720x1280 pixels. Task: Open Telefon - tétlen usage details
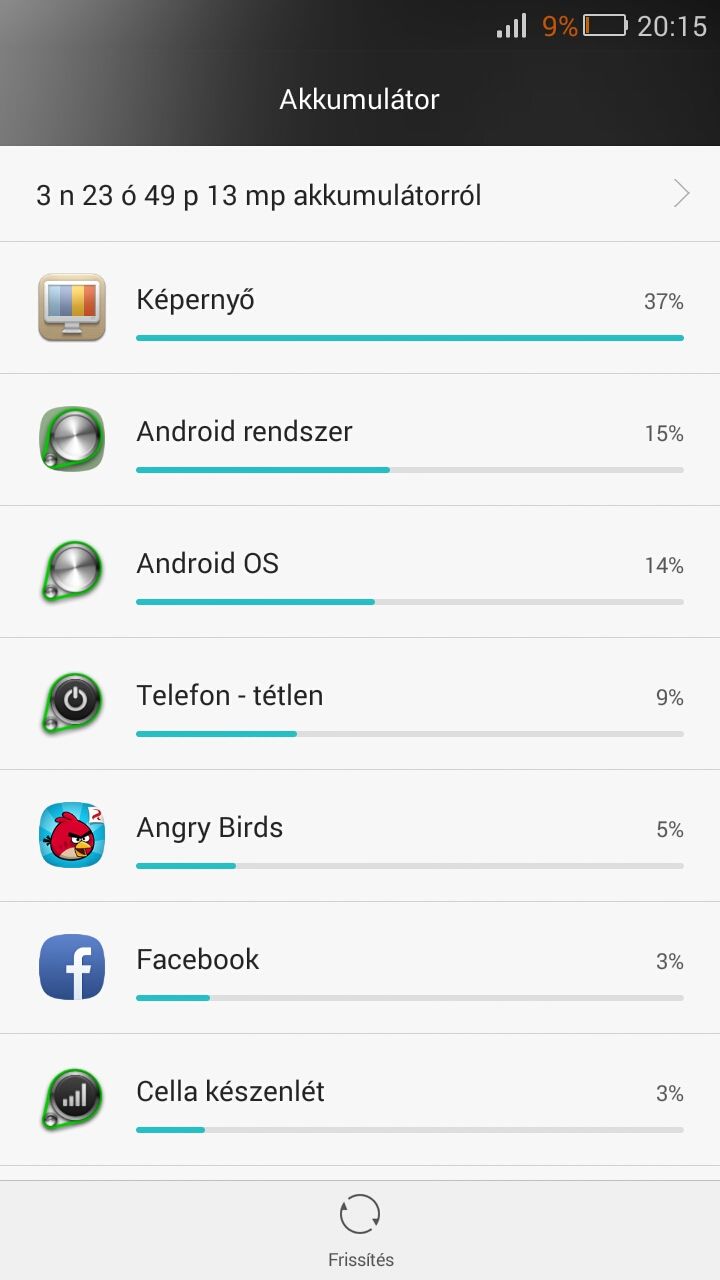coord(360,704)
